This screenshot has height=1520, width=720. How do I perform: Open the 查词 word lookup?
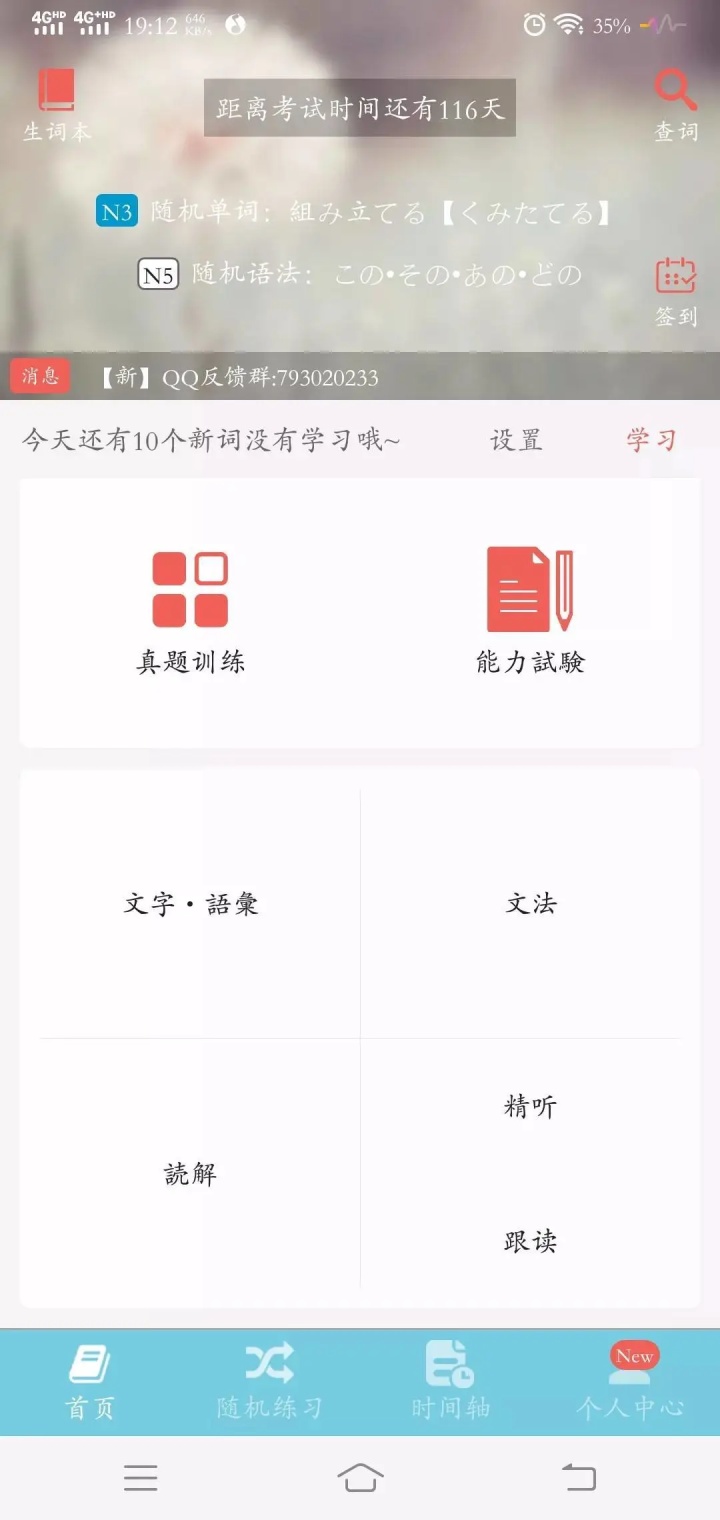click(676, 104)
